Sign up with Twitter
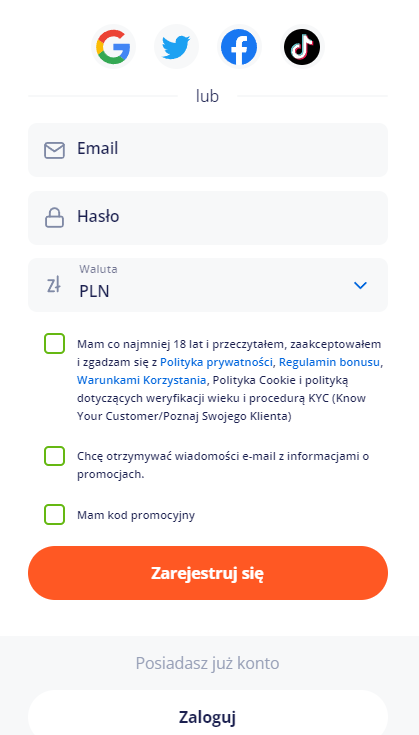This screenshot has width=419, height=735. 176,47
